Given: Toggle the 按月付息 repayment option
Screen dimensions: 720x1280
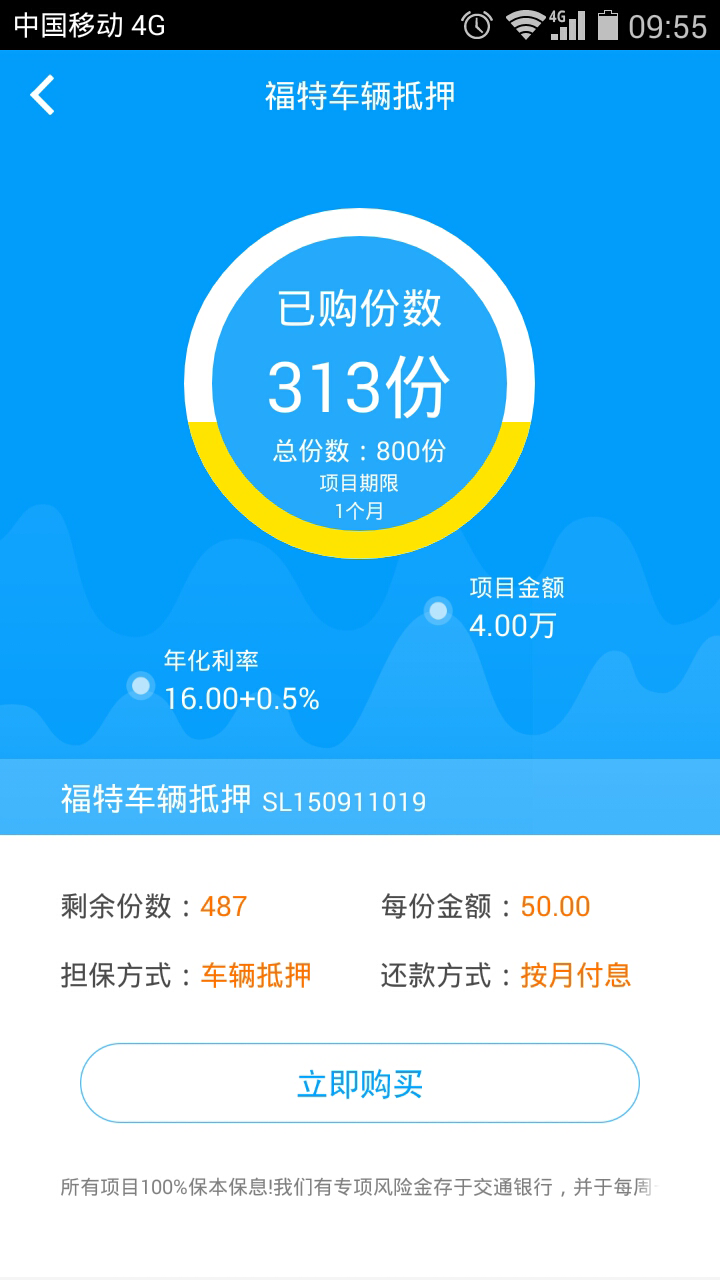Looking at the screenshot, I should pos(575,974).
